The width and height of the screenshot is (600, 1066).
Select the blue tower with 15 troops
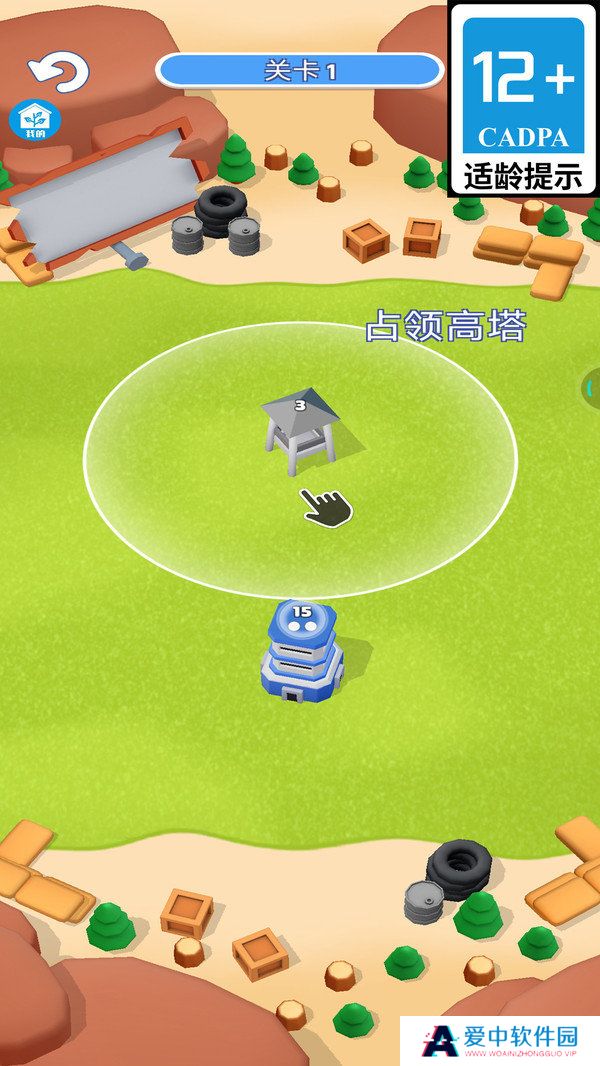tap(301, 652)
